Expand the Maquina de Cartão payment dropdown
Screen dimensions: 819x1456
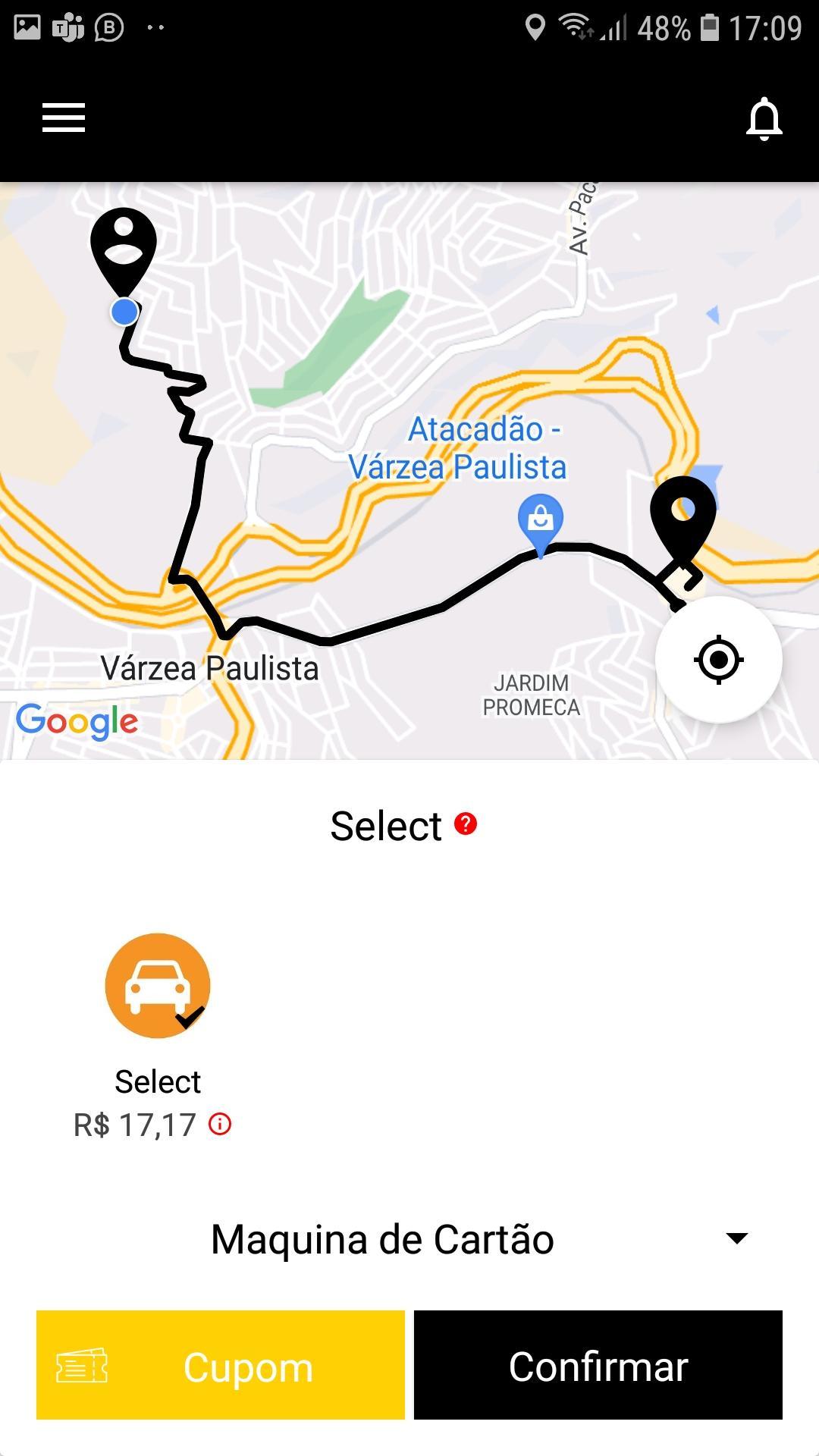coord(409,1239)
